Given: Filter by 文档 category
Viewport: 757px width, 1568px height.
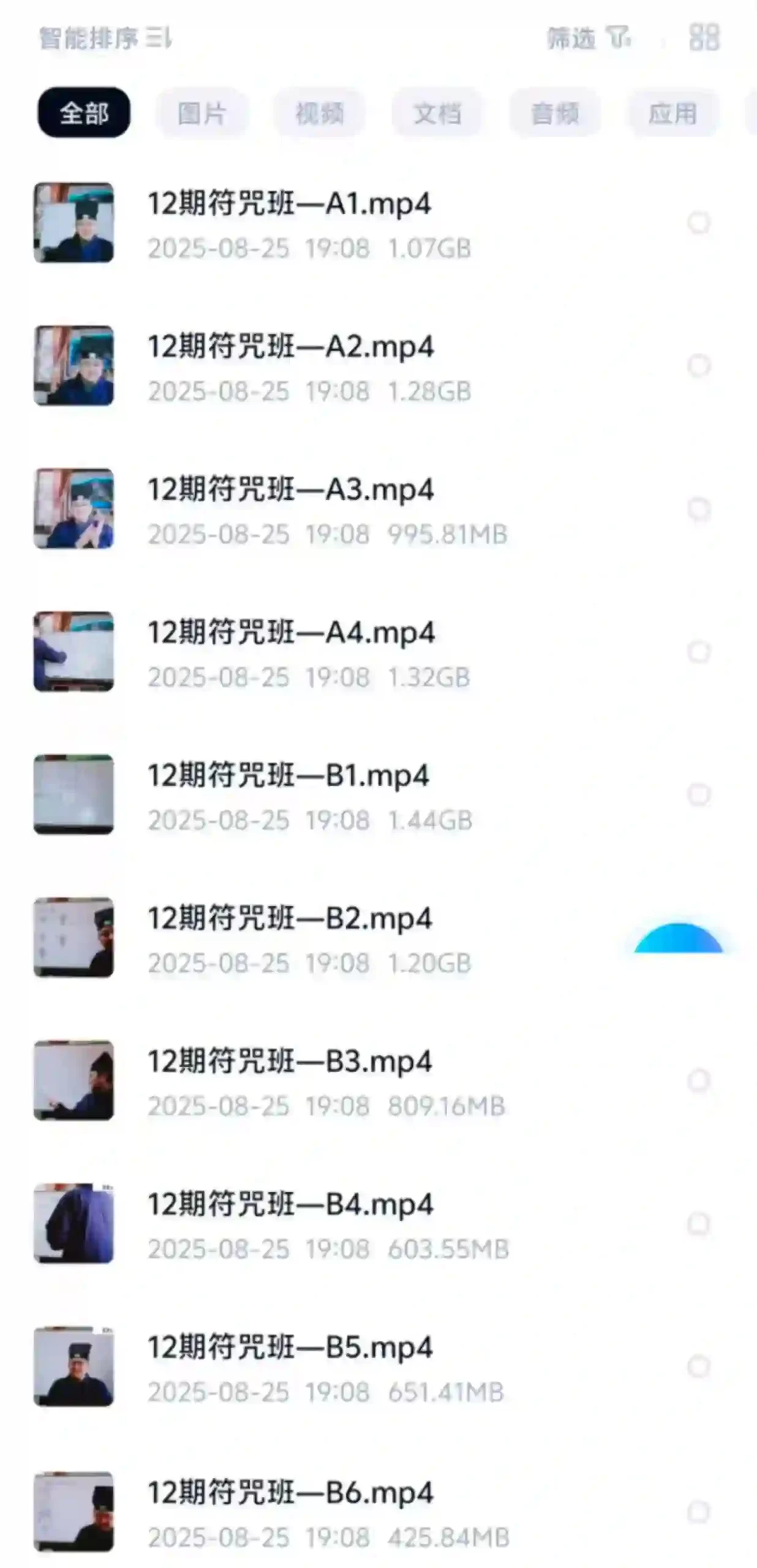Looking at the screenshot, I should [437, 113].
